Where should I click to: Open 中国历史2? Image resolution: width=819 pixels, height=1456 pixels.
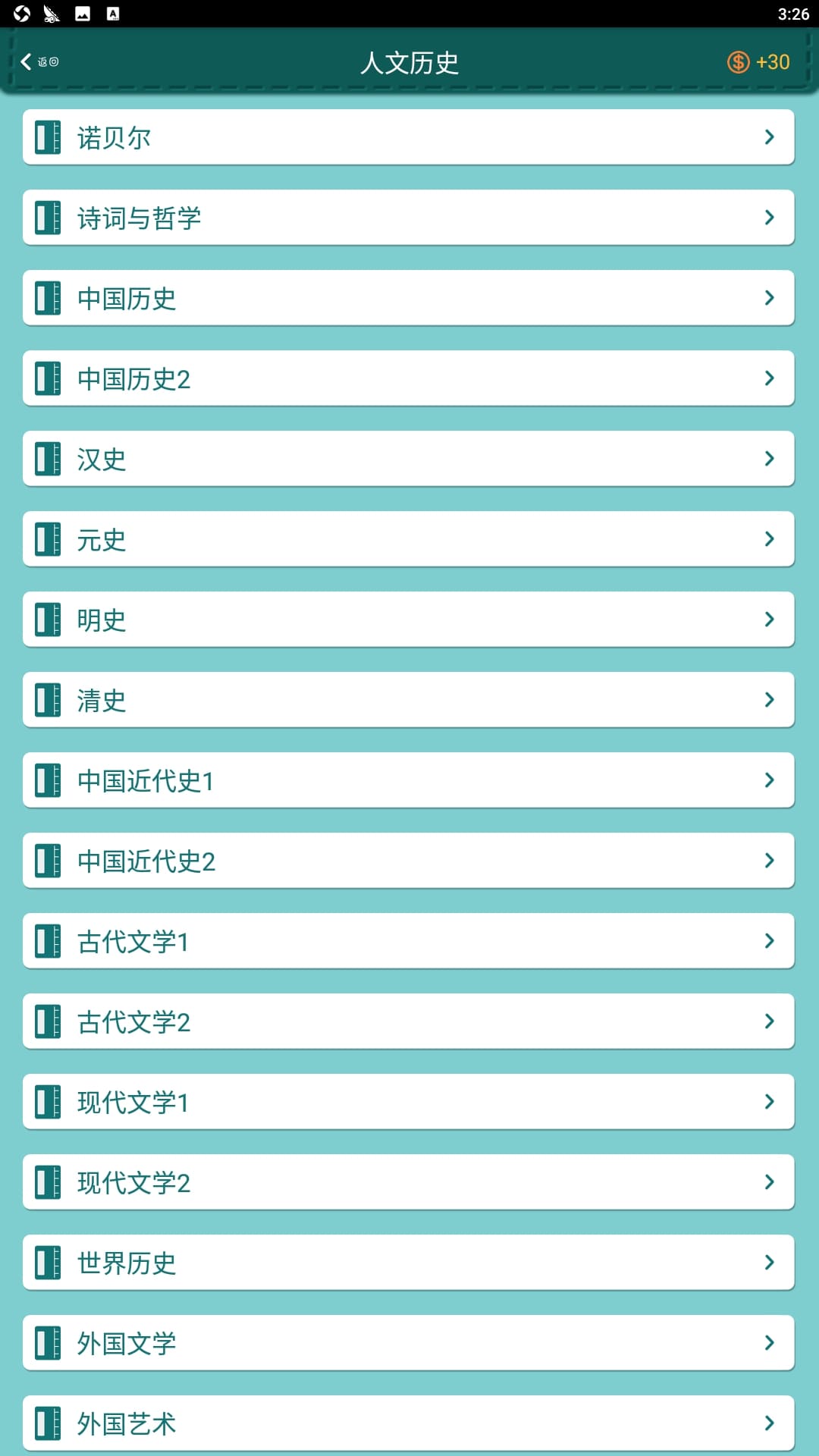(408, 378)
